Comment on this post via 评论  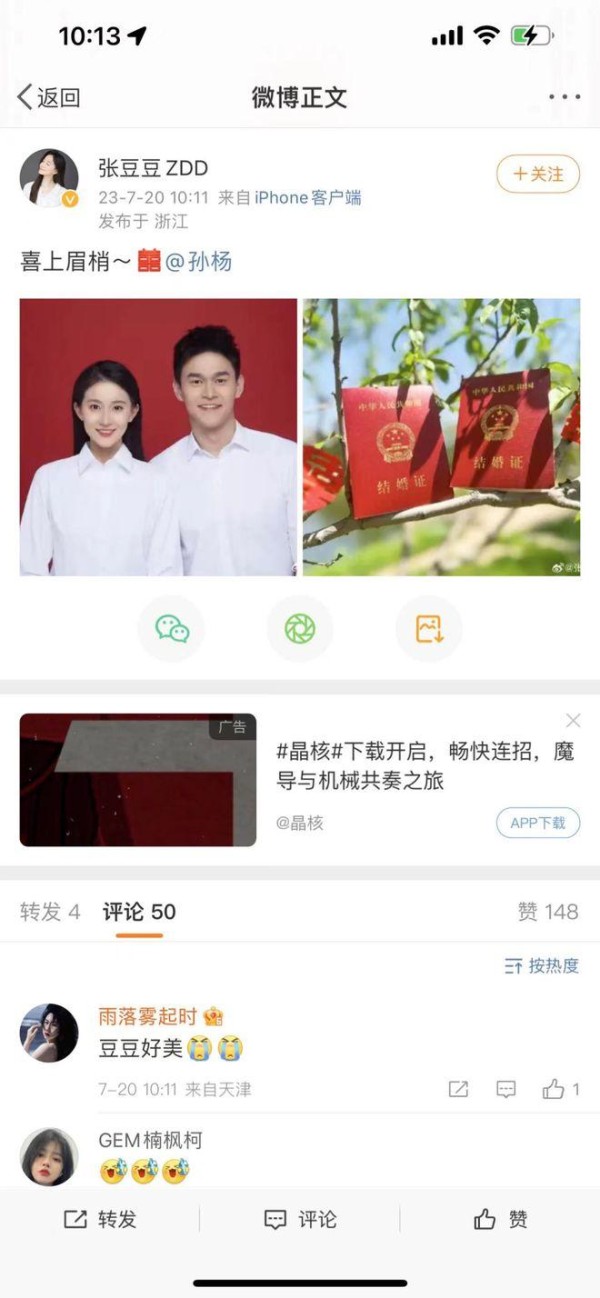300,1219
